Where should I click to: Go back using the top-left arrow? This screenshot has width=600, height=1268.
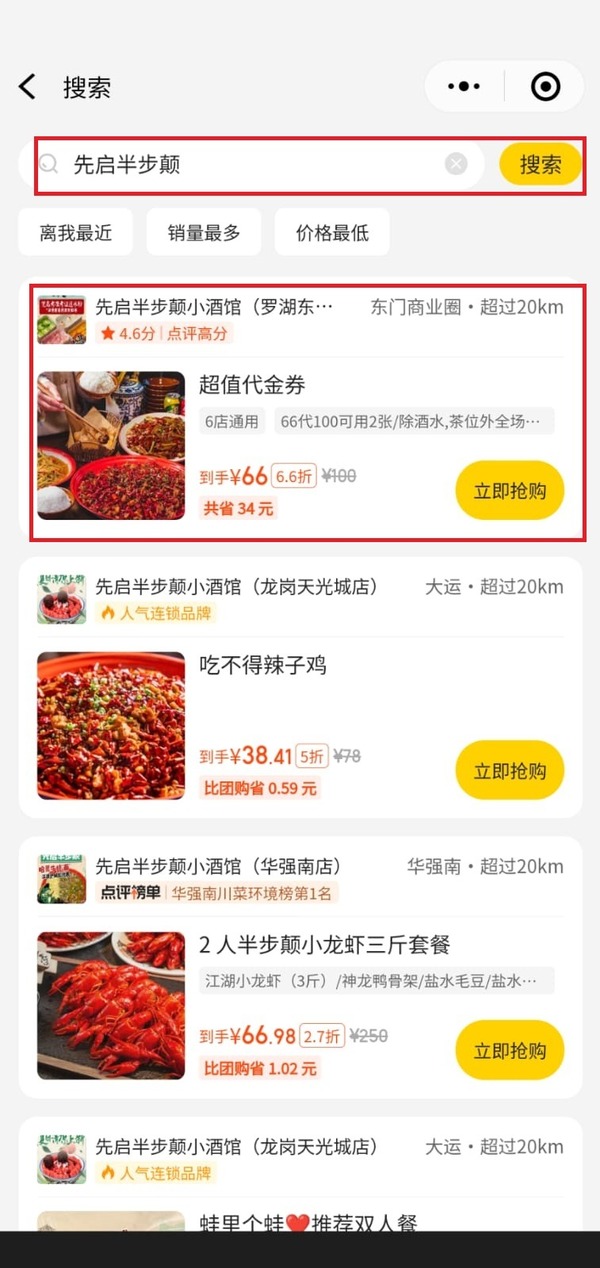tap(27, 87)
